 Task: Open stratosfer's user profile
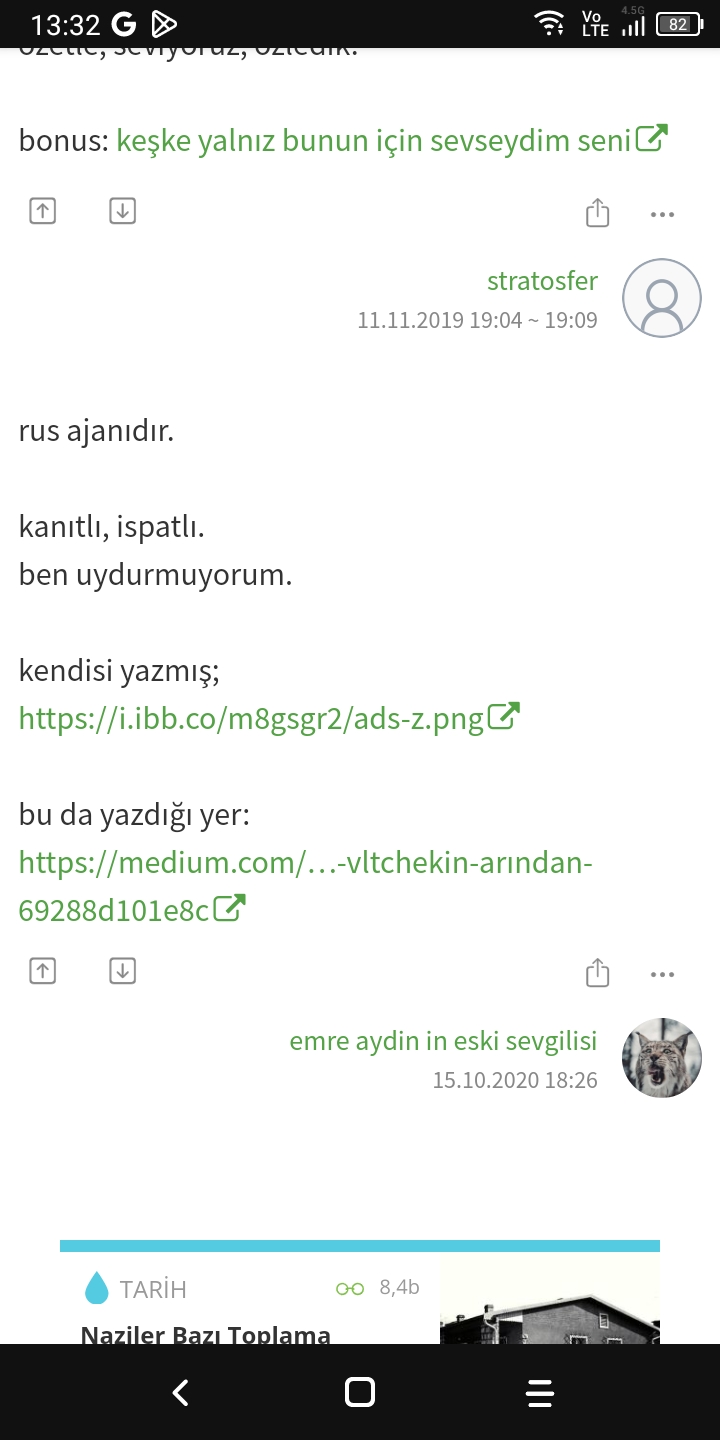(x=542, y=281)
